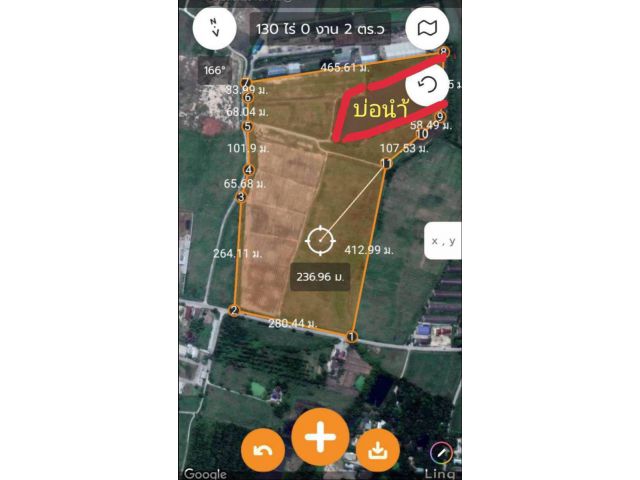
Task: Select boundary point marker 1
Action: 351,336
